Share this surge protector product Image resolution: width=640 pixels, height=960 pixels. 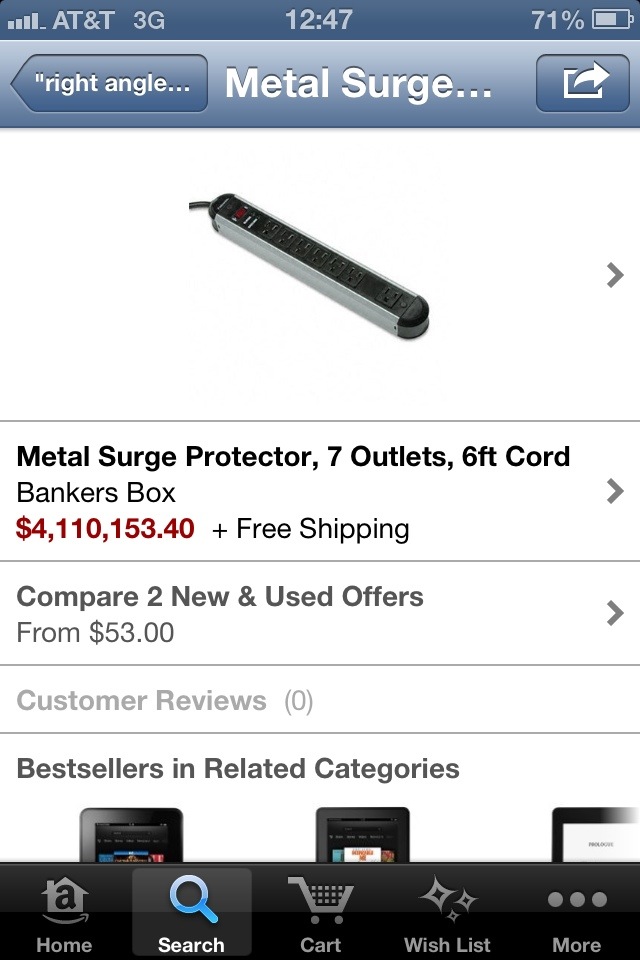(x=584, y=84)
